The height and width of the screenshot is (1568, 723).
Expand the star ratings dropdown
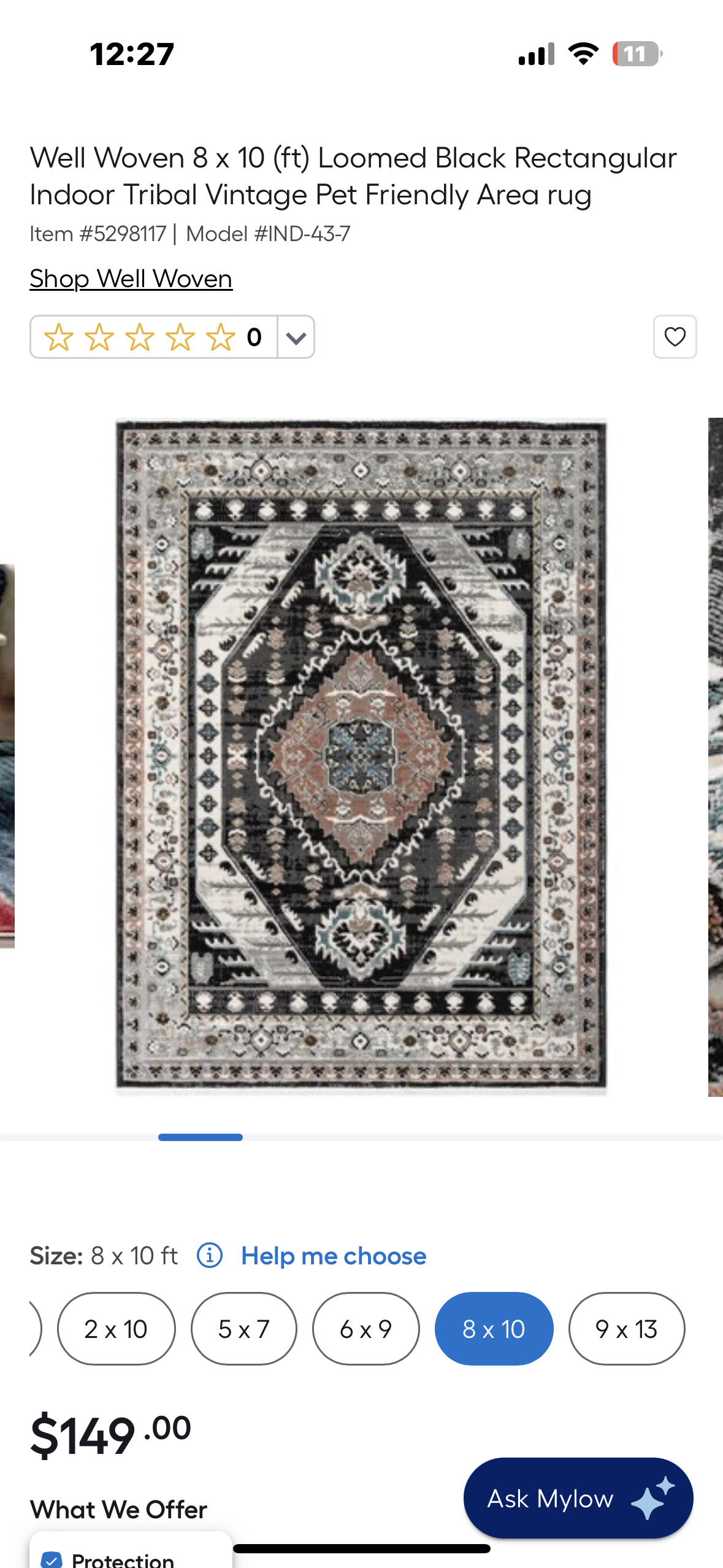coord(296,337)
